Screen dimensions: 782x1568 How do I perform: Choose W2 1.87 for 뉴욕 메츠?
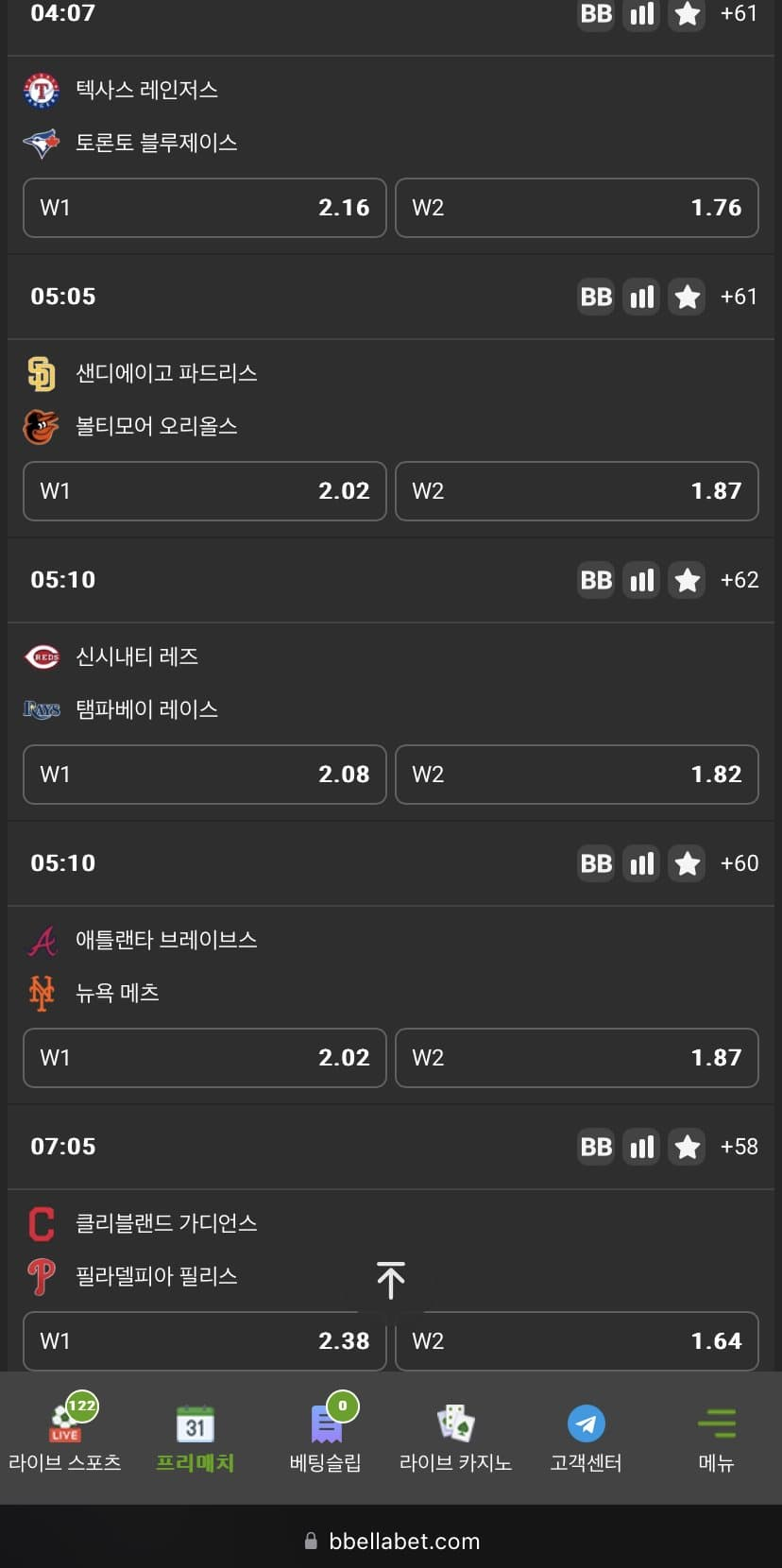[576, 1058]
